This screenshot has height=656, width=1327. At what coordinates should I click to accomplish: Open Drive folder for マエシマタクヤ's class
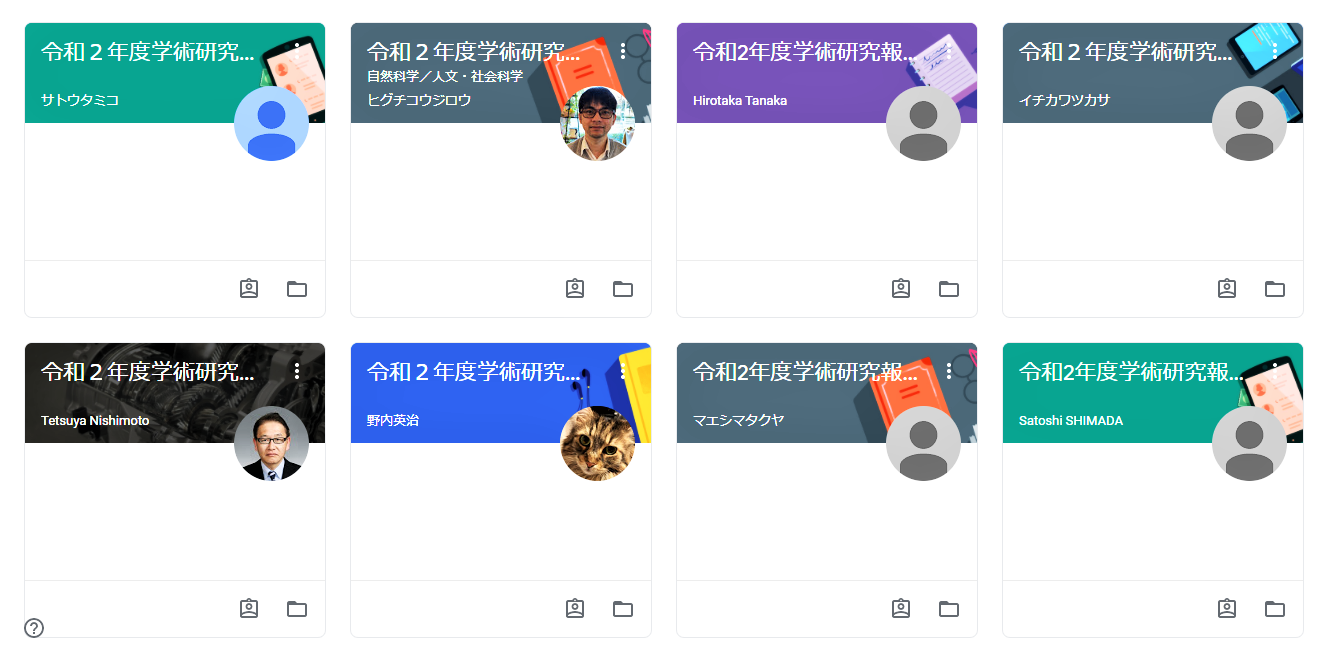[949, 609]
